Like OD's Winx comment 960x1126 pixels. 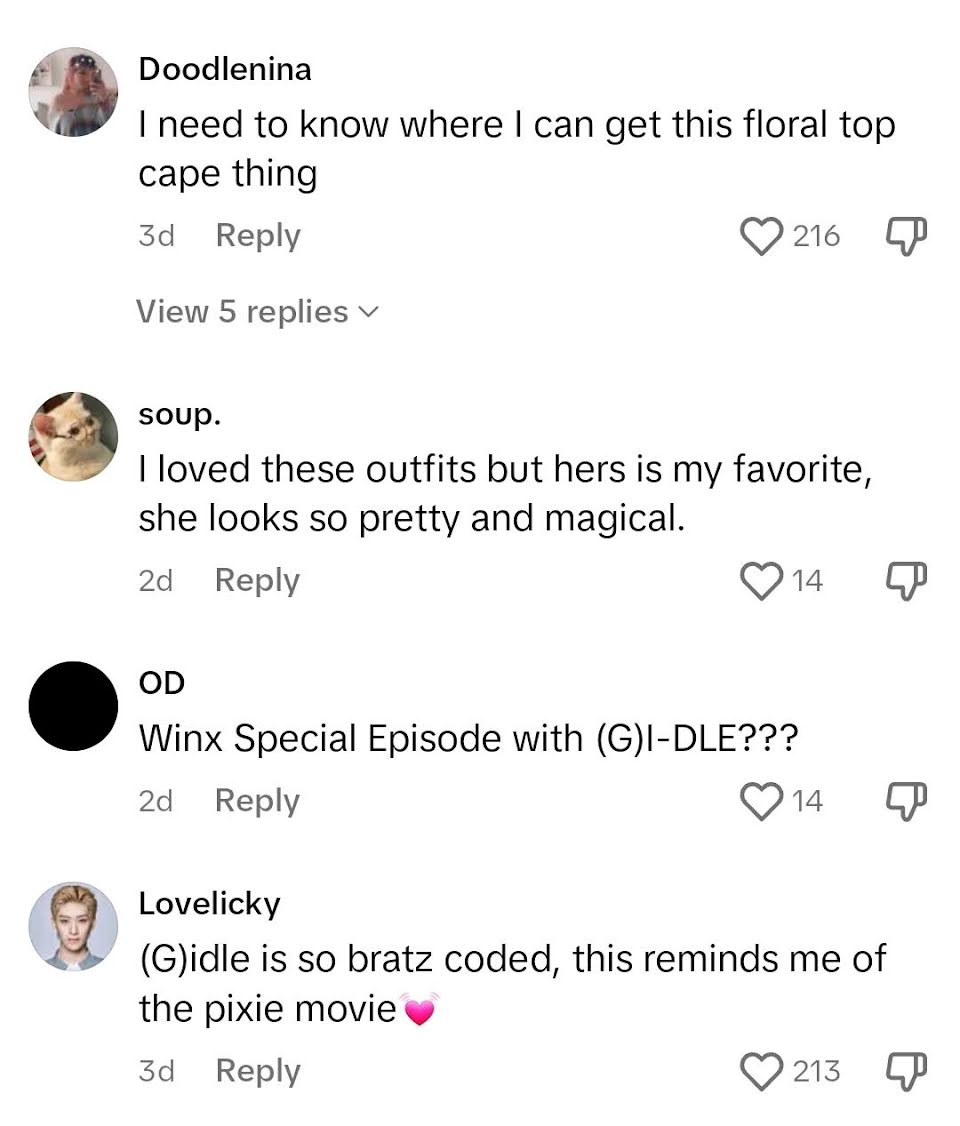(x=761, y=801)
